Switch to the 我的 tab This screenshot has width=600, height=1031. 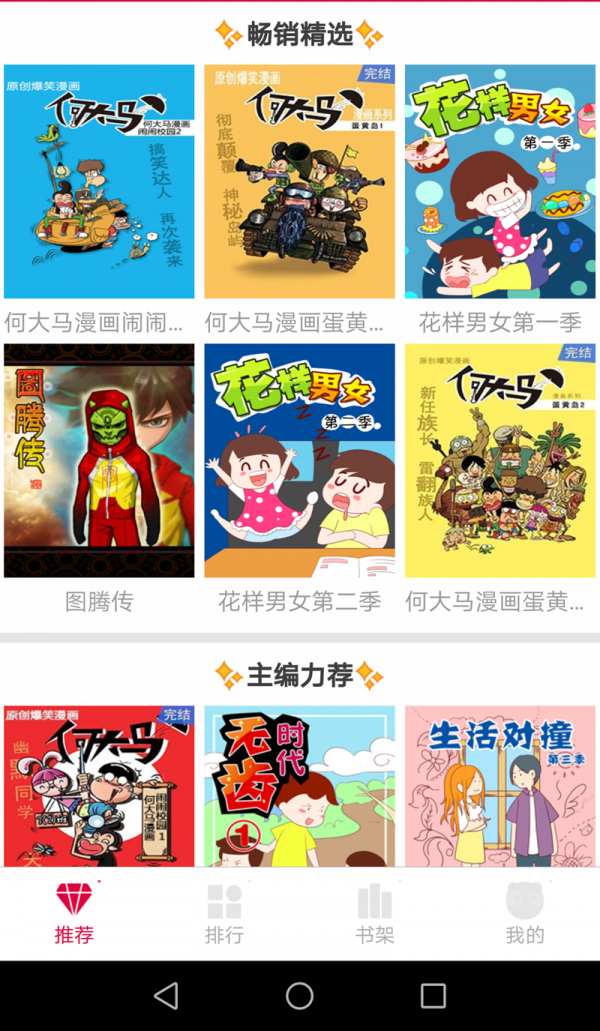(x=525, y=914)
